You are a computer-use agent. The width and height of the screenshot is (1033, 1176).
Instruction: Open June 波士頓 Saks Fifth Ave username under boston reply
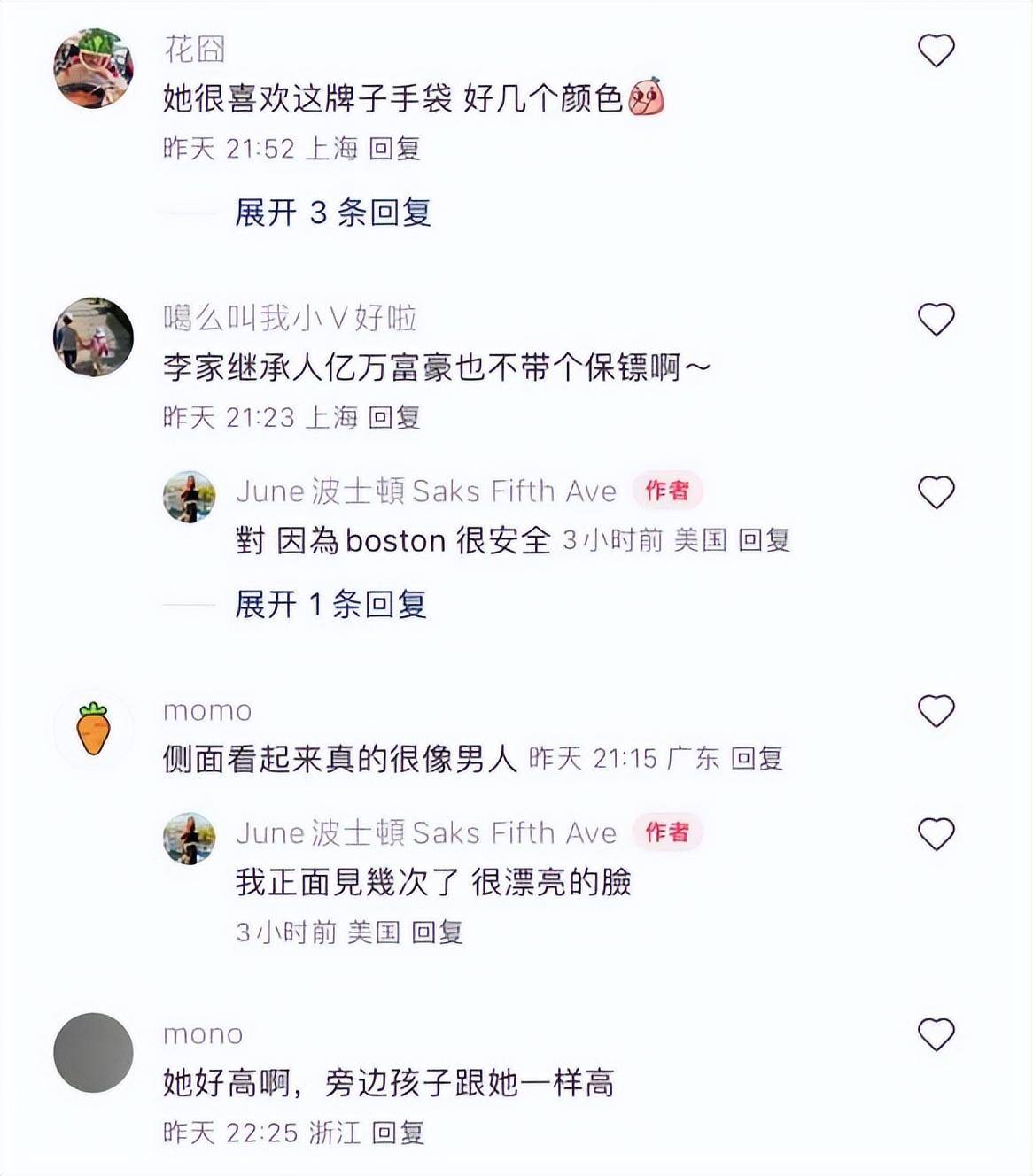click(x=425, y=491)
